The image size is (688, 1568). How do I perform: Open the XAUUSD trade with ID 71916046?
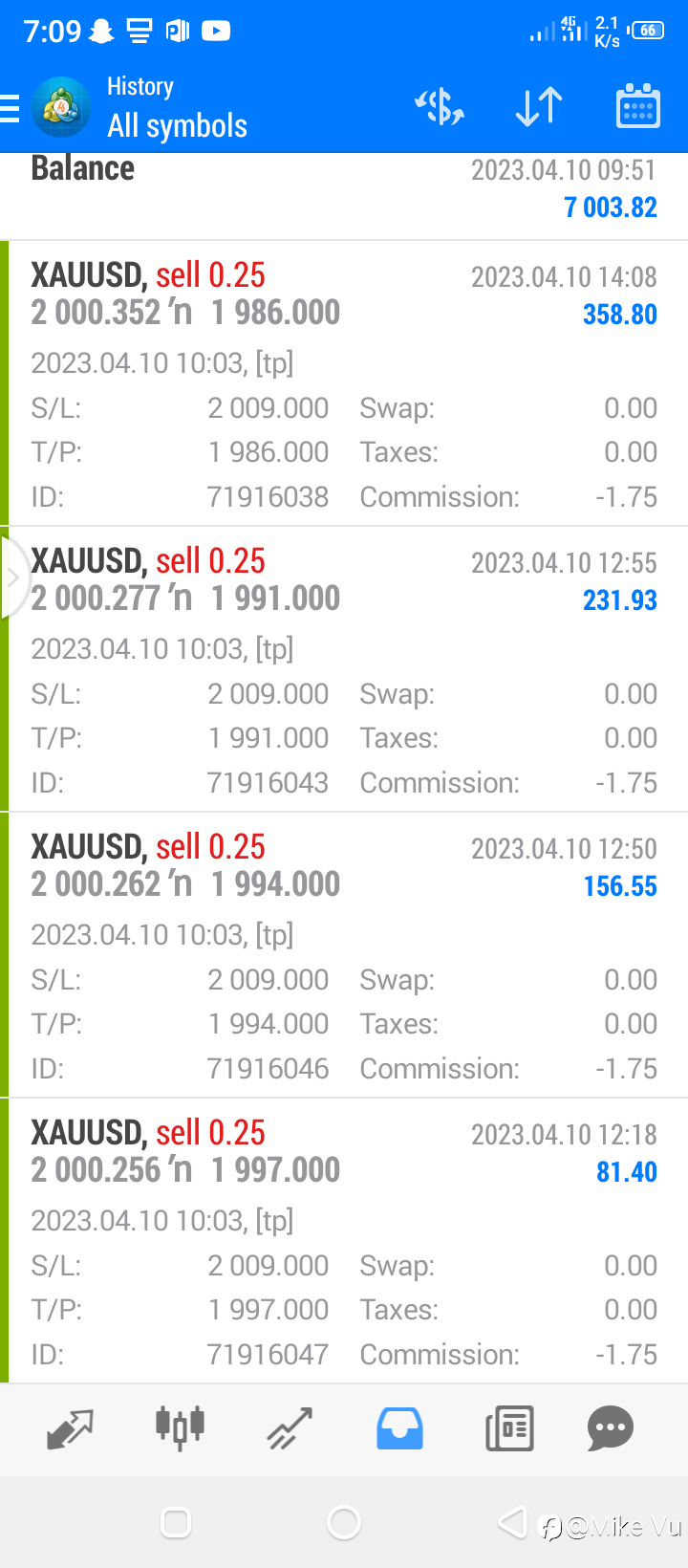[x=344, y=955]
